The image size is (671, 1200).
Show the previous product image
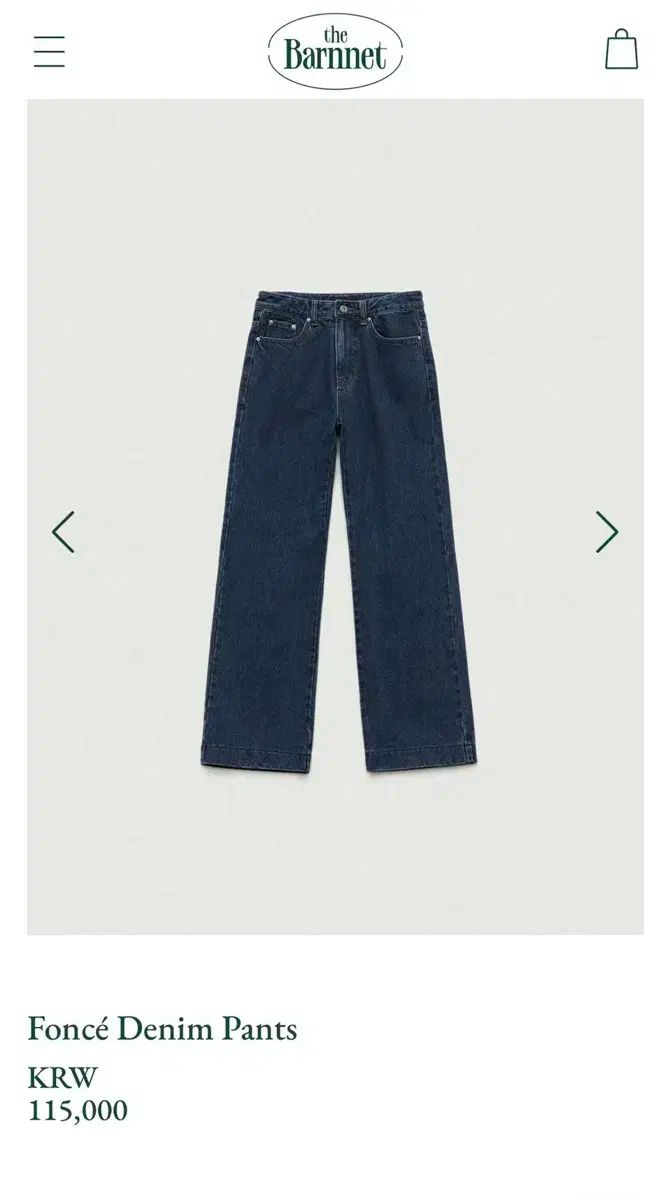(x=63, y=532)
